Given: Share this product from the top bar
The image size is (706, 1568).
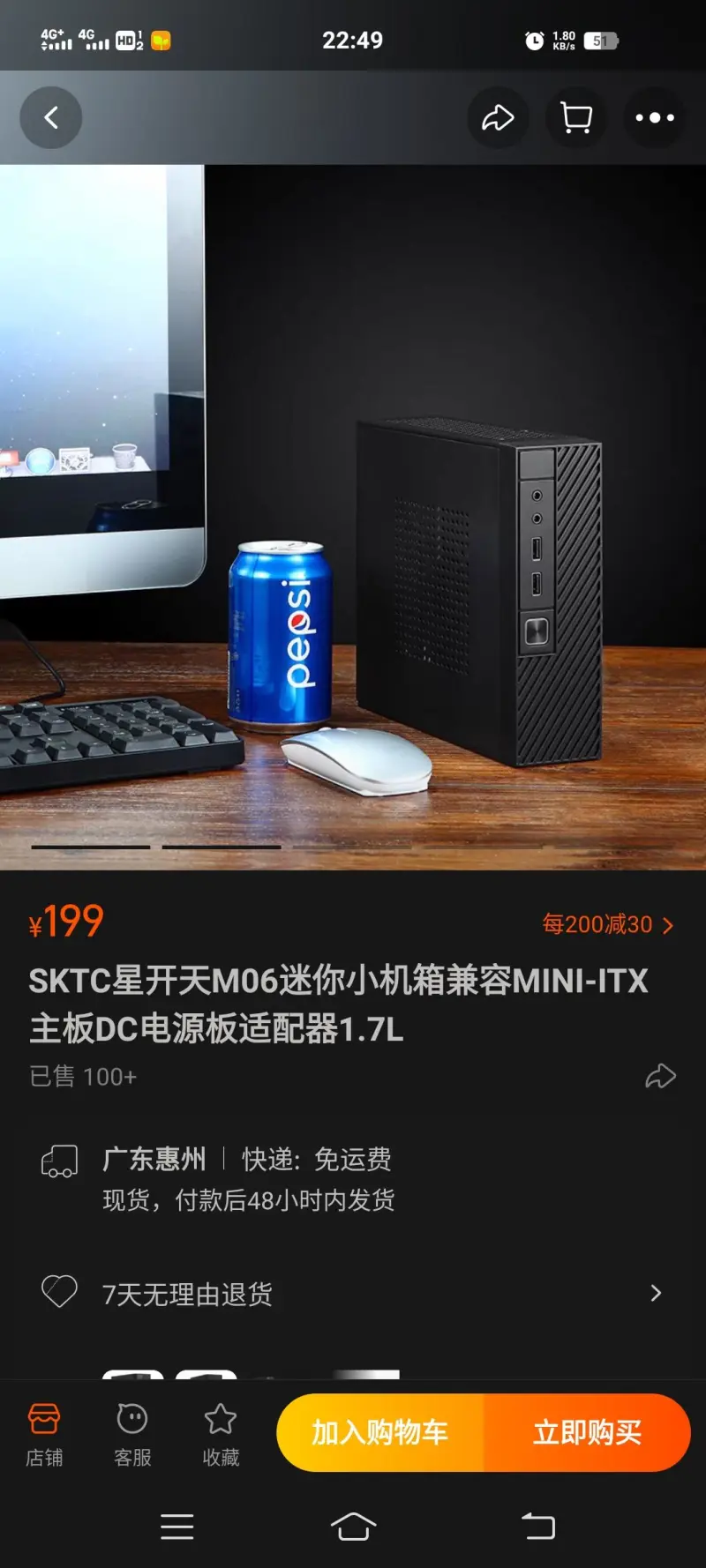Looking at the screenshot, I should pyautogui.click(x=498, y=117).
